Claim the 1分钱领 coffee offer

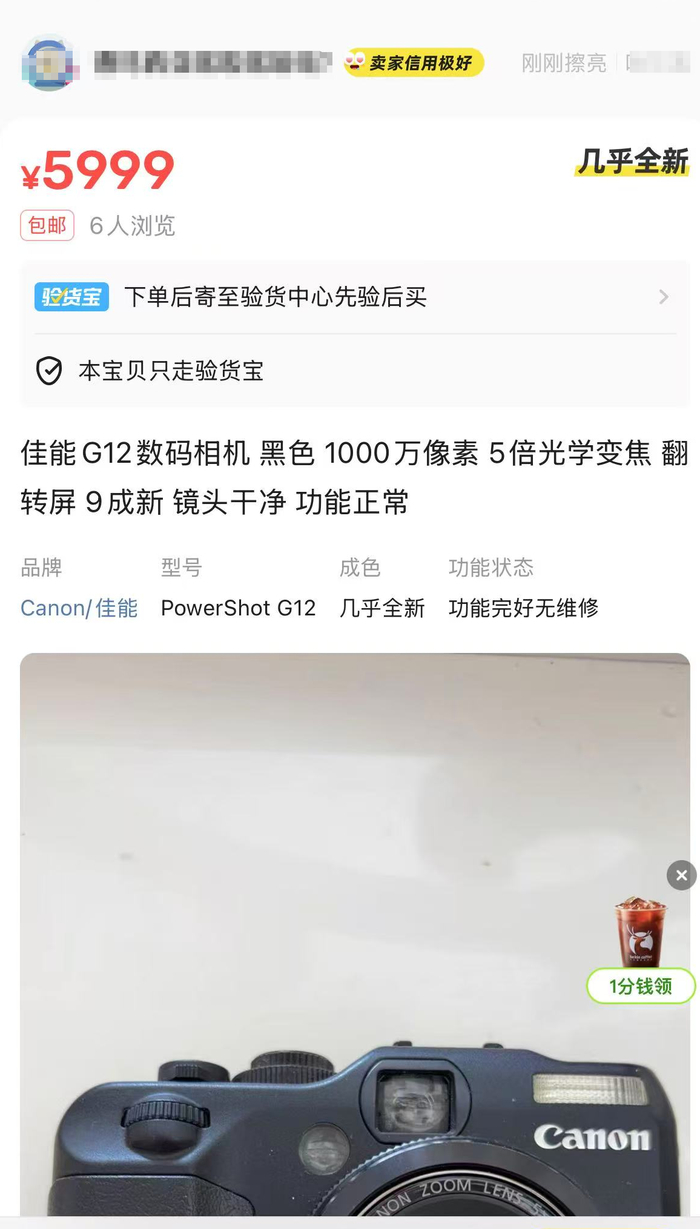pyautogui.click(x=640, y=986)
